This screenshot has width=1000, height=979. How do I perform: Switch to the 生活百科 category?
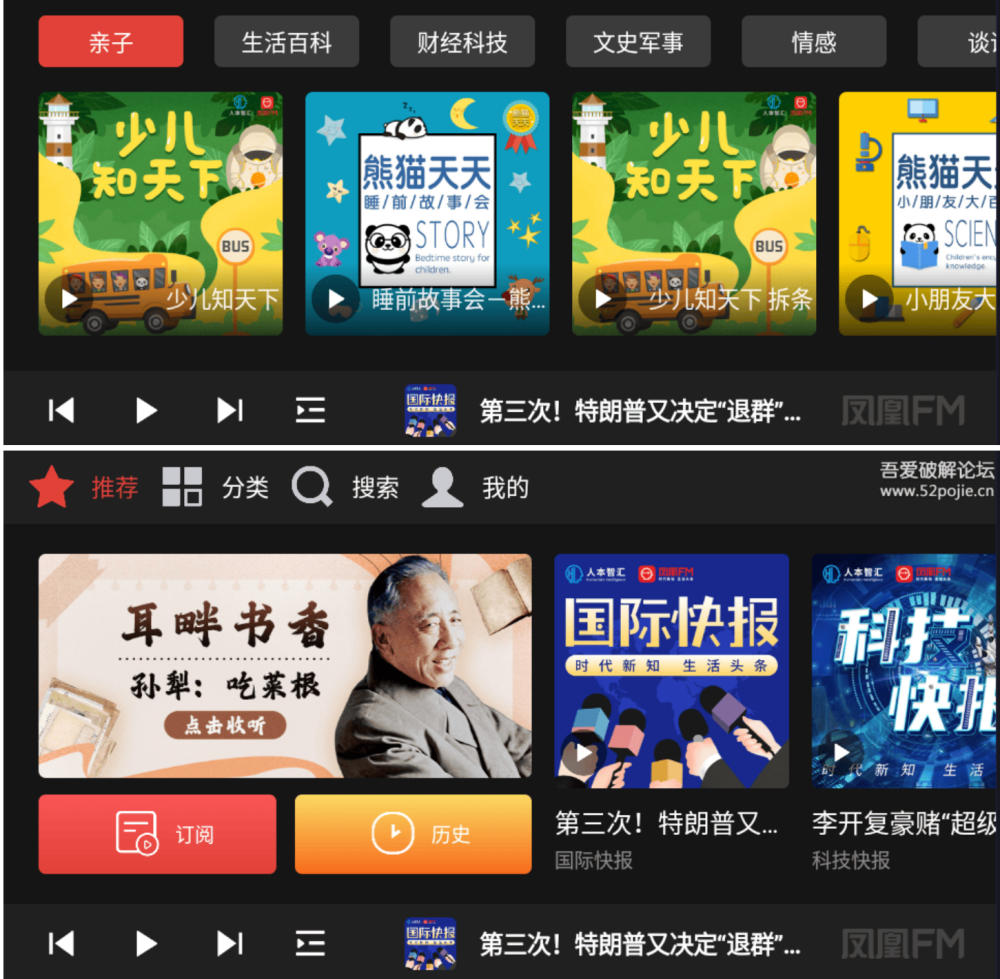286,42
